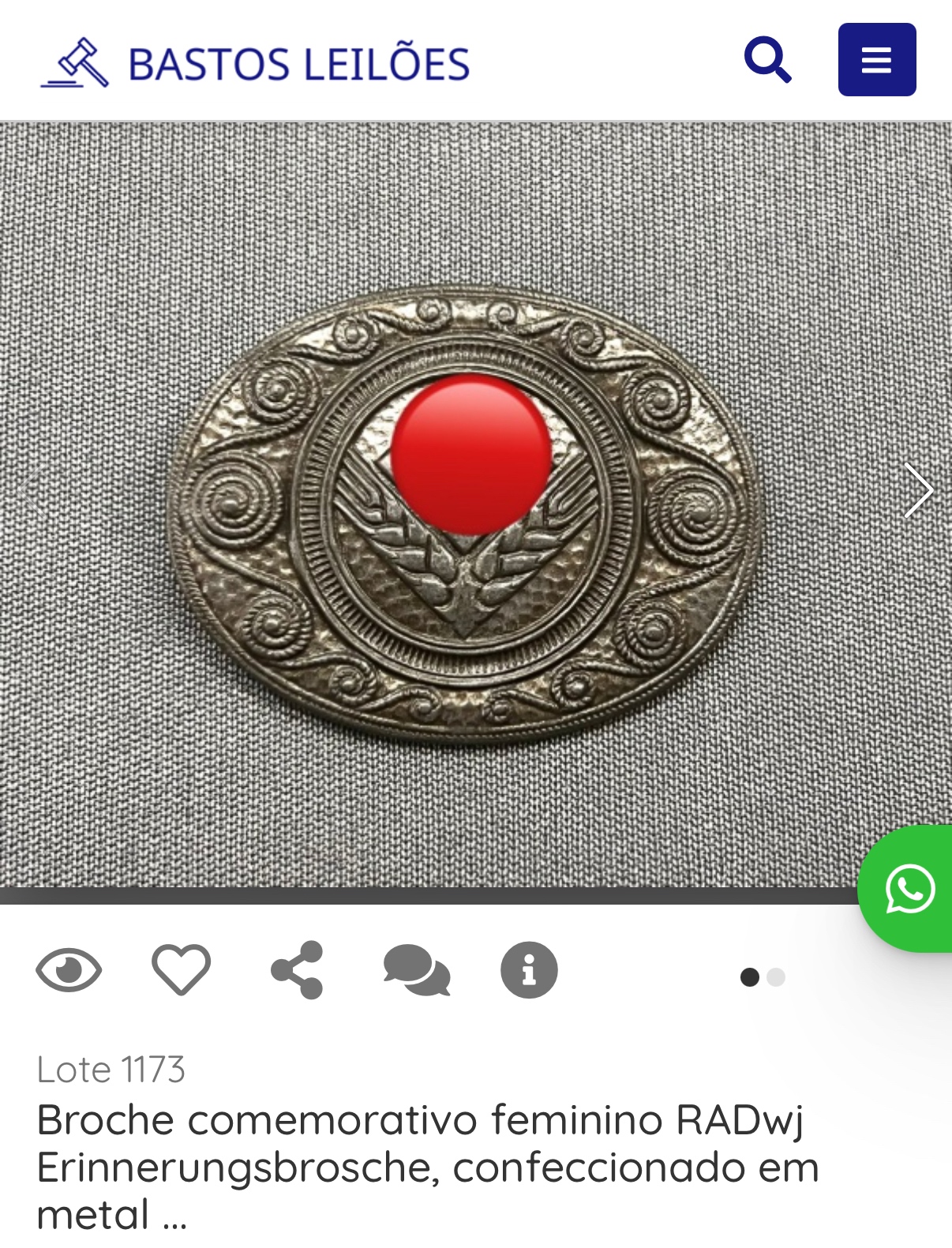This screenshot has width=952, height=1248.
Task: Start a WhatsApp chat
Action: point(909,889)
